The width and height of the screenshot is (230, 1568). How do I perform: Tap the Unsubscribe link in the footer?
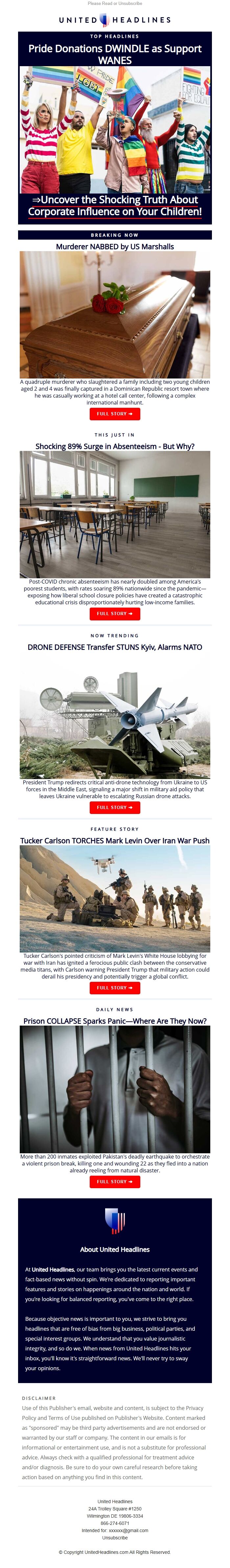pyautogui.click(x=115, y=1538)
